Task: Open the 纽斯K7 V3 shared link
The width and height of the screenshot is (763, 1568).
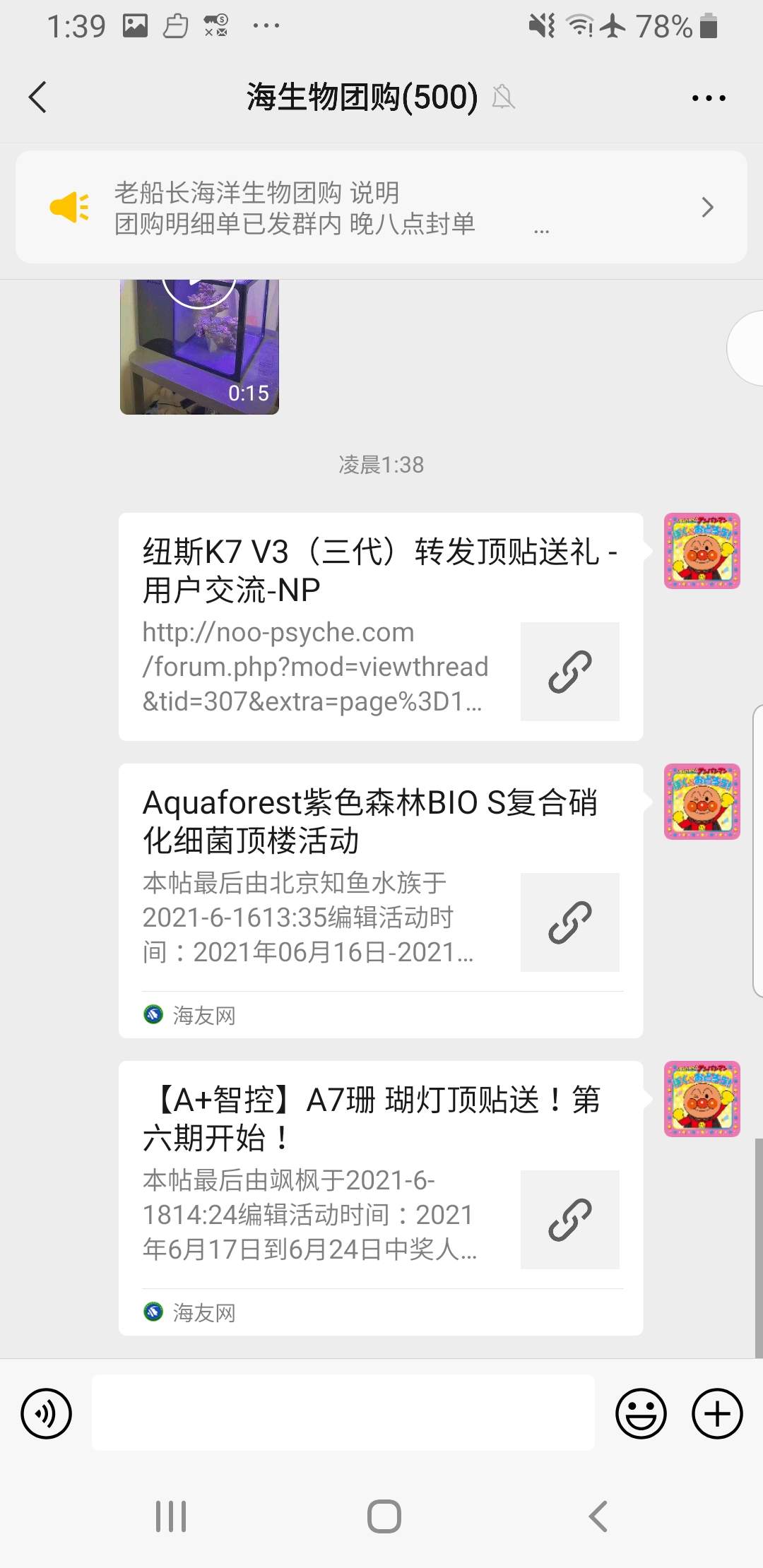Action: pos(380,626)
